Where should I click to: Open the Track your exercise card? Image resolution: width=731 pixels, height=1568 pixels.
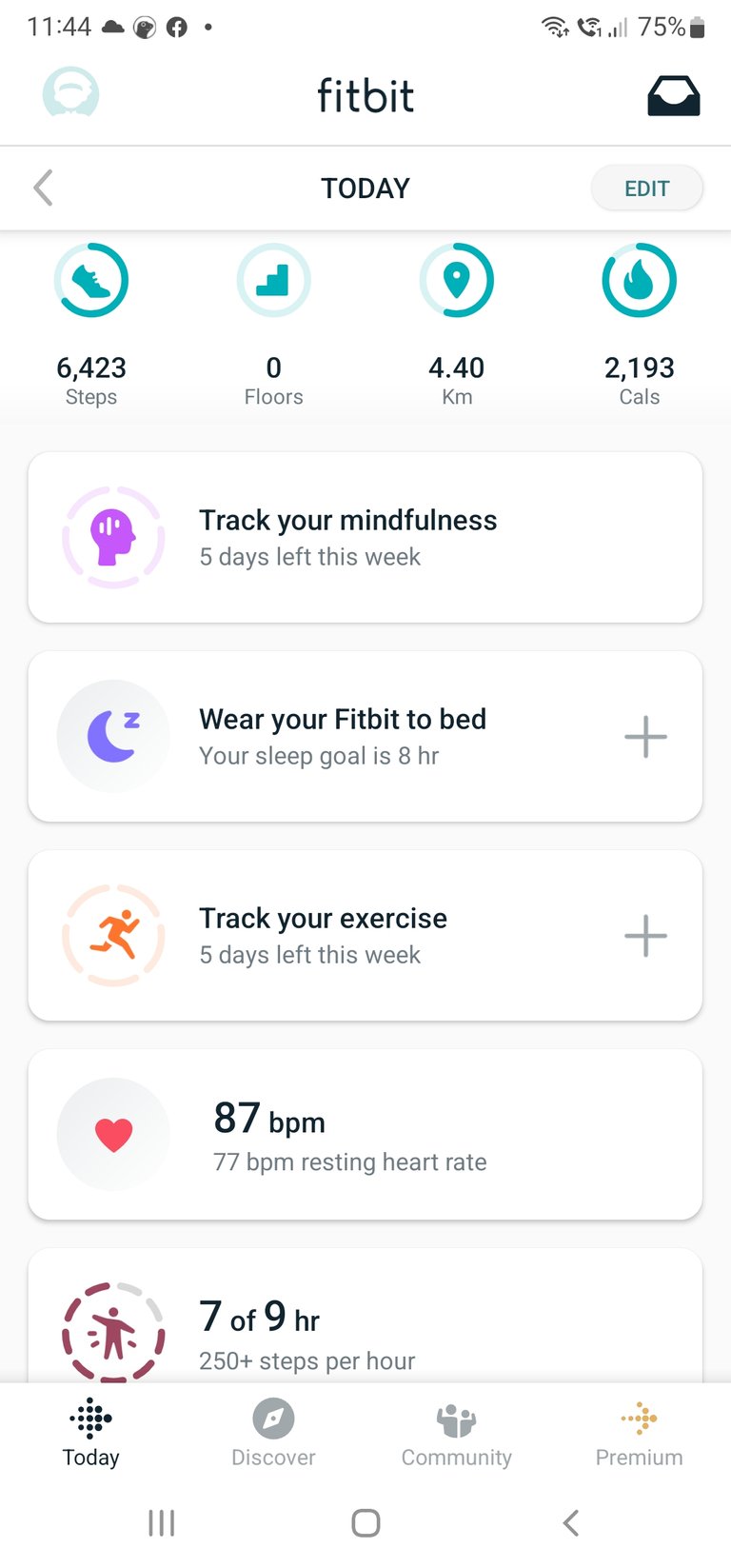coord(365,936)
